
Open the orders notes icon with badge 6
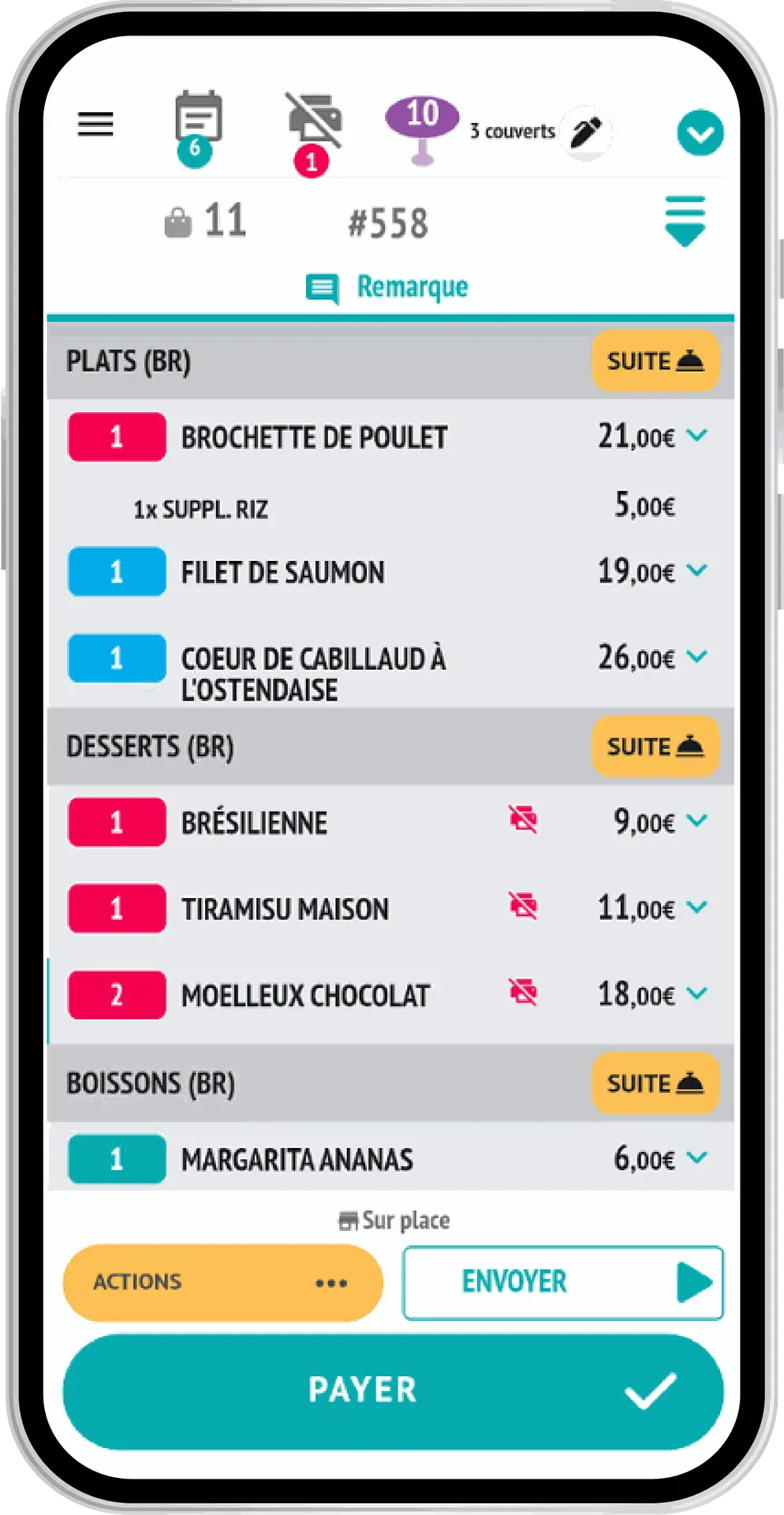pos(197,128)
